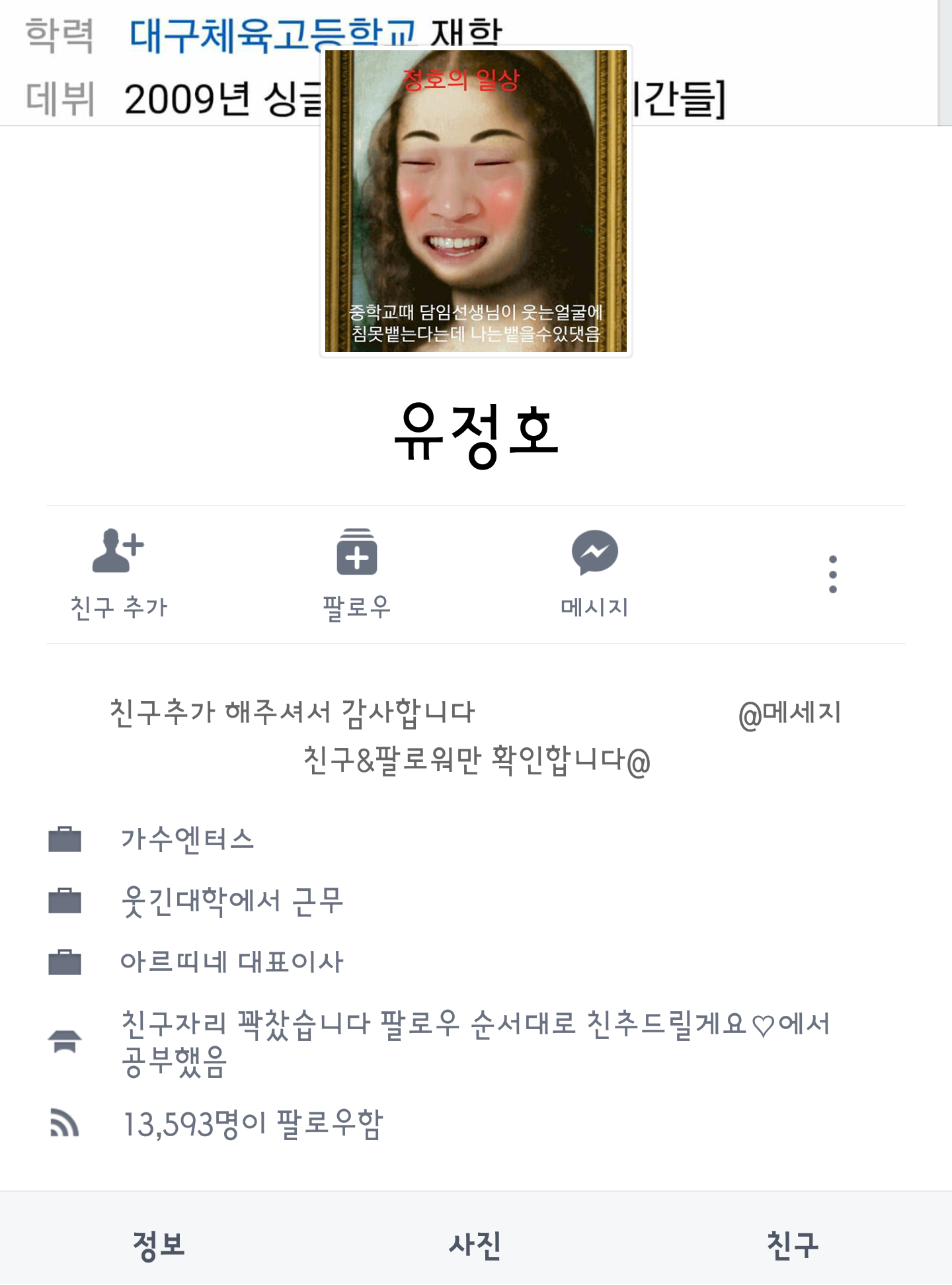The image size is (952, 1285).
Task: Switch to the 사진 tab
Action: pos(475,1245)
